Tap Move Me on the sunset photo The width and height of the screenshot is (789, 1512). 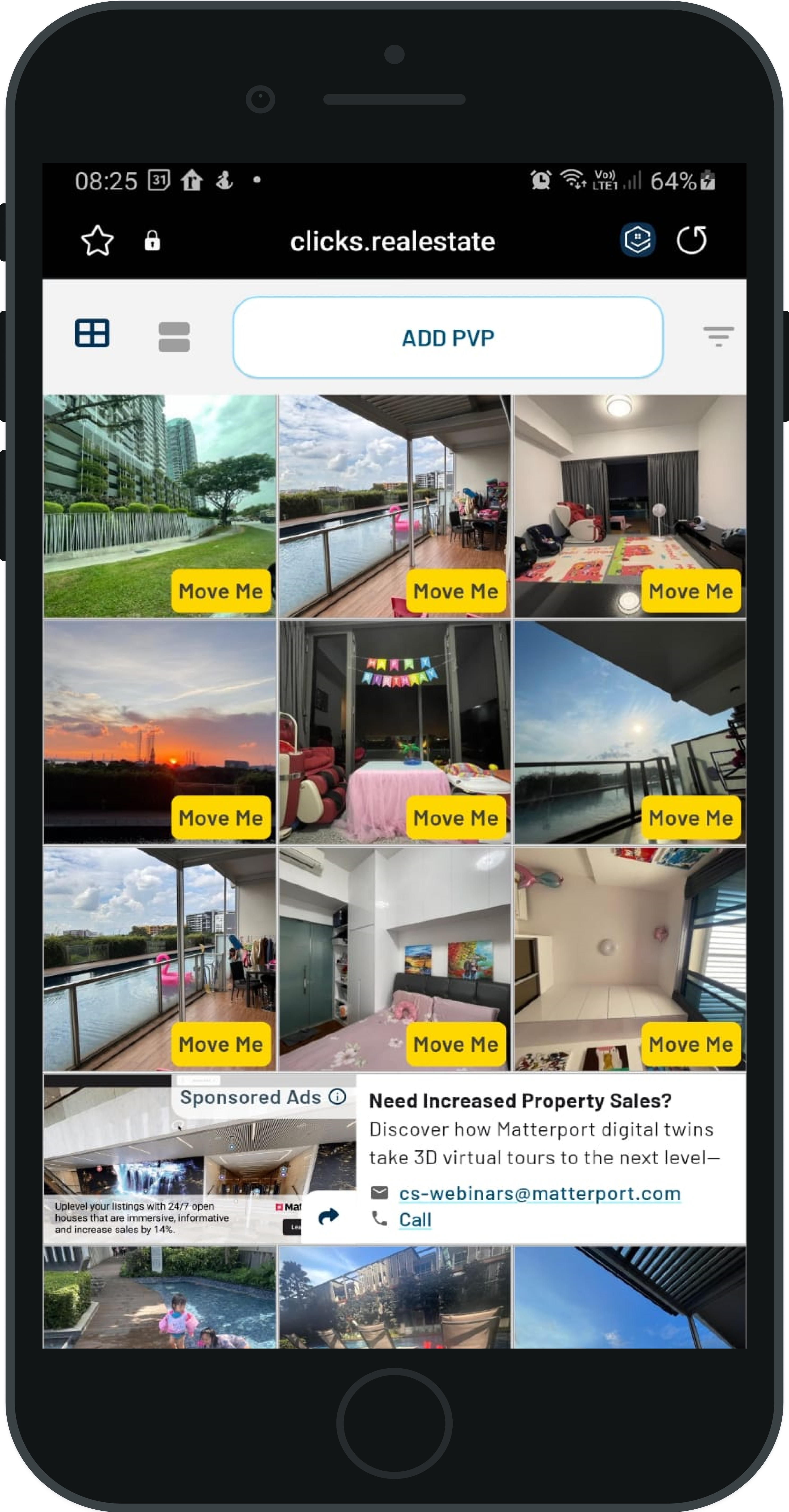[x=221, y=818]
